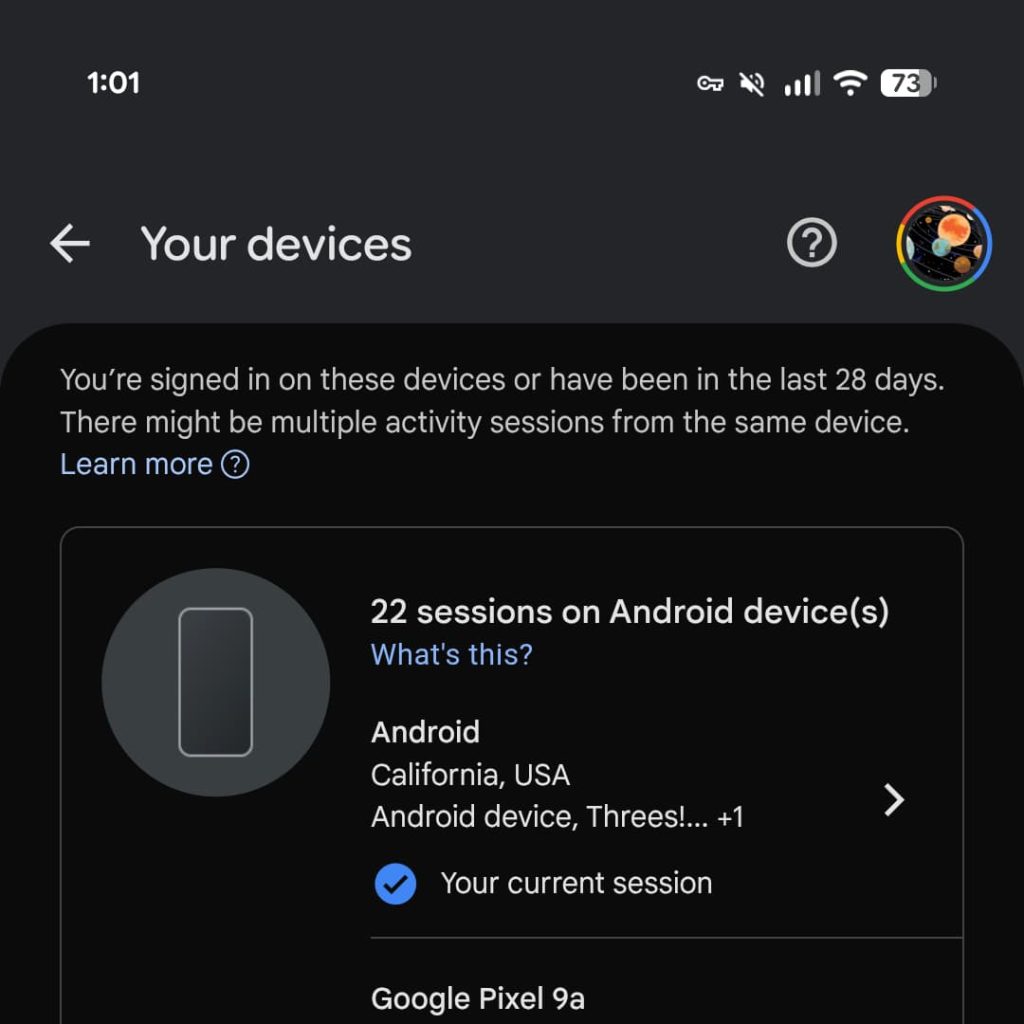Go back from Your devices

[70, 244]
